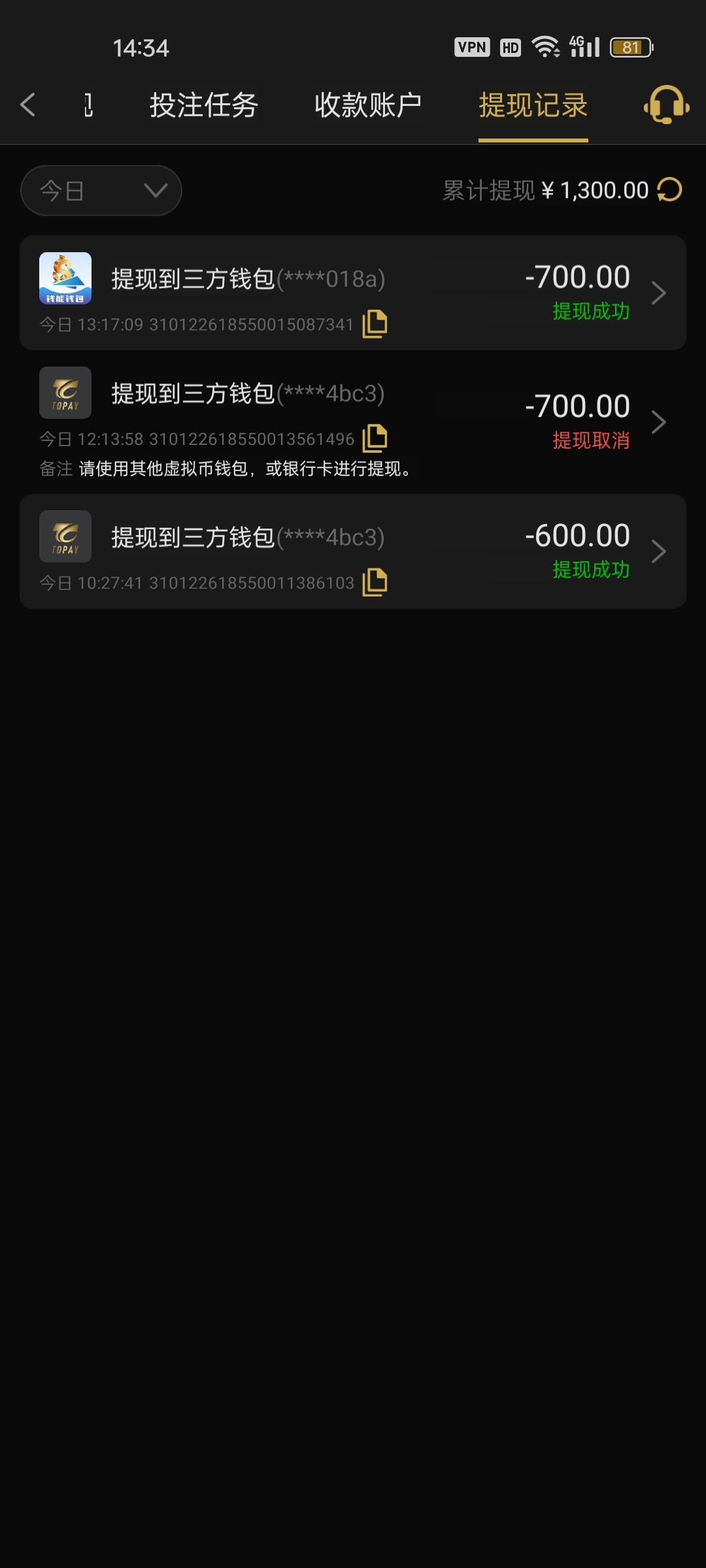Viewport: 706px width, 1568px height.
Task: Copy order number ending in 1386103
Action: [375, 582]
